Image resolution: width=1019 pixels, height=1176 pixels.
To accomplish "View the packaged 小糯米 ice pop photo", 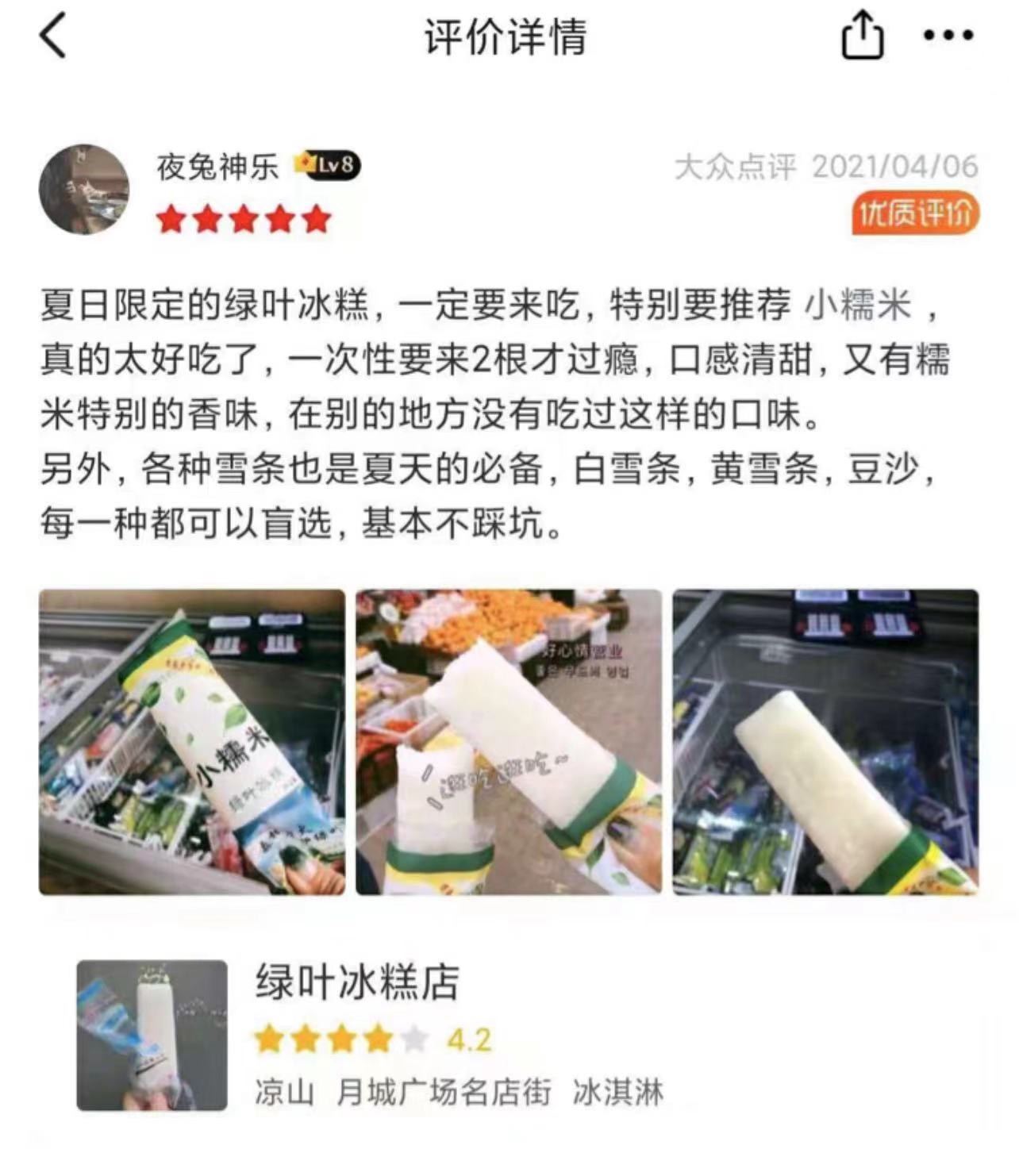I will 192,742.
